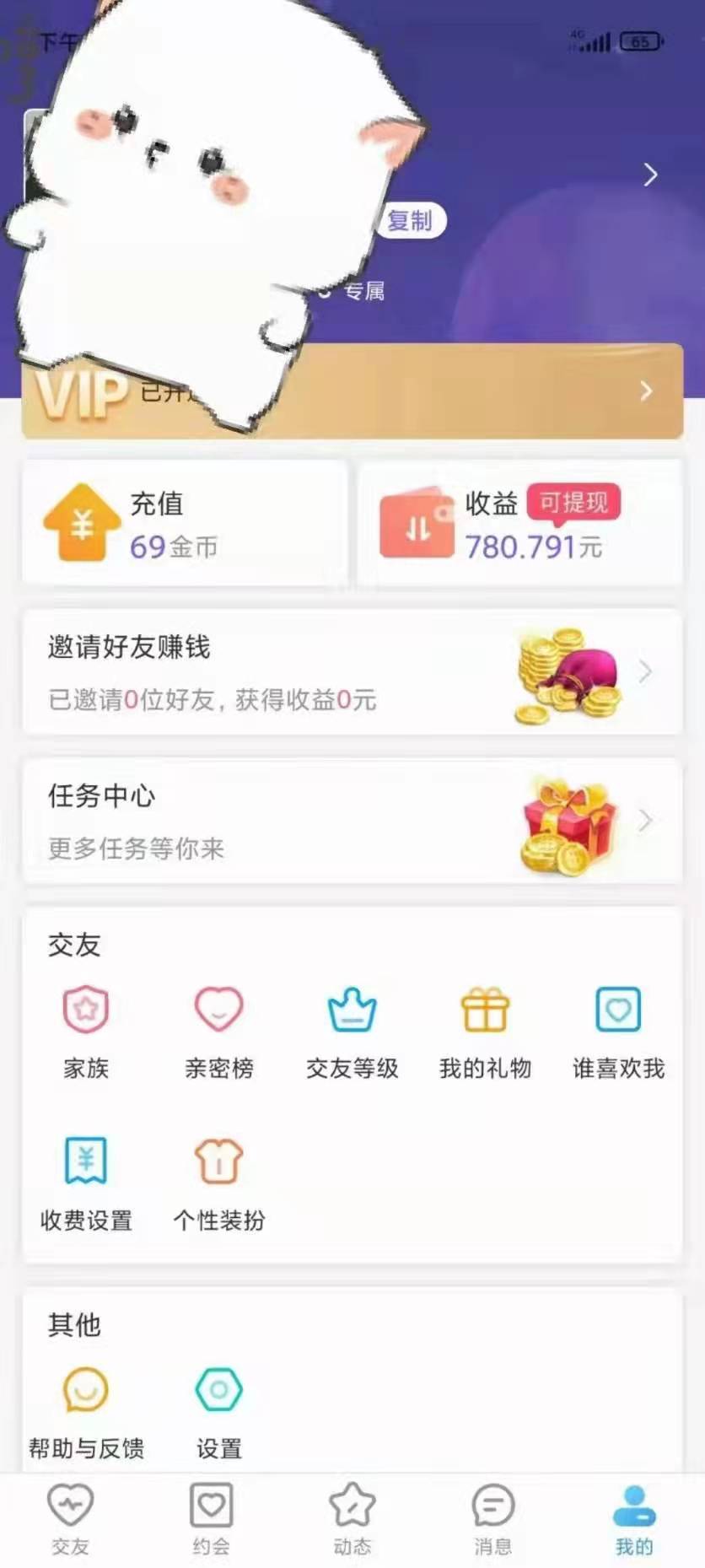Screen dimensions: 705x1568
Task: Expand the profile detail arrow top right
Action: point(650,175)
